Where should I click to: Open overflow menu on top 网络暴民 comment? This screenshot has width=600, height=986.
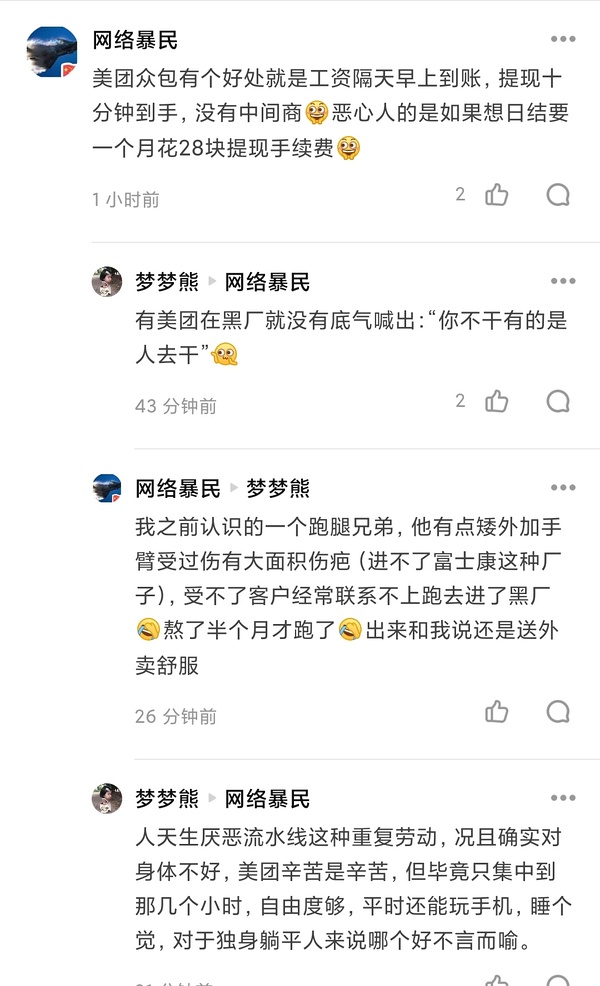click(563, 40)
